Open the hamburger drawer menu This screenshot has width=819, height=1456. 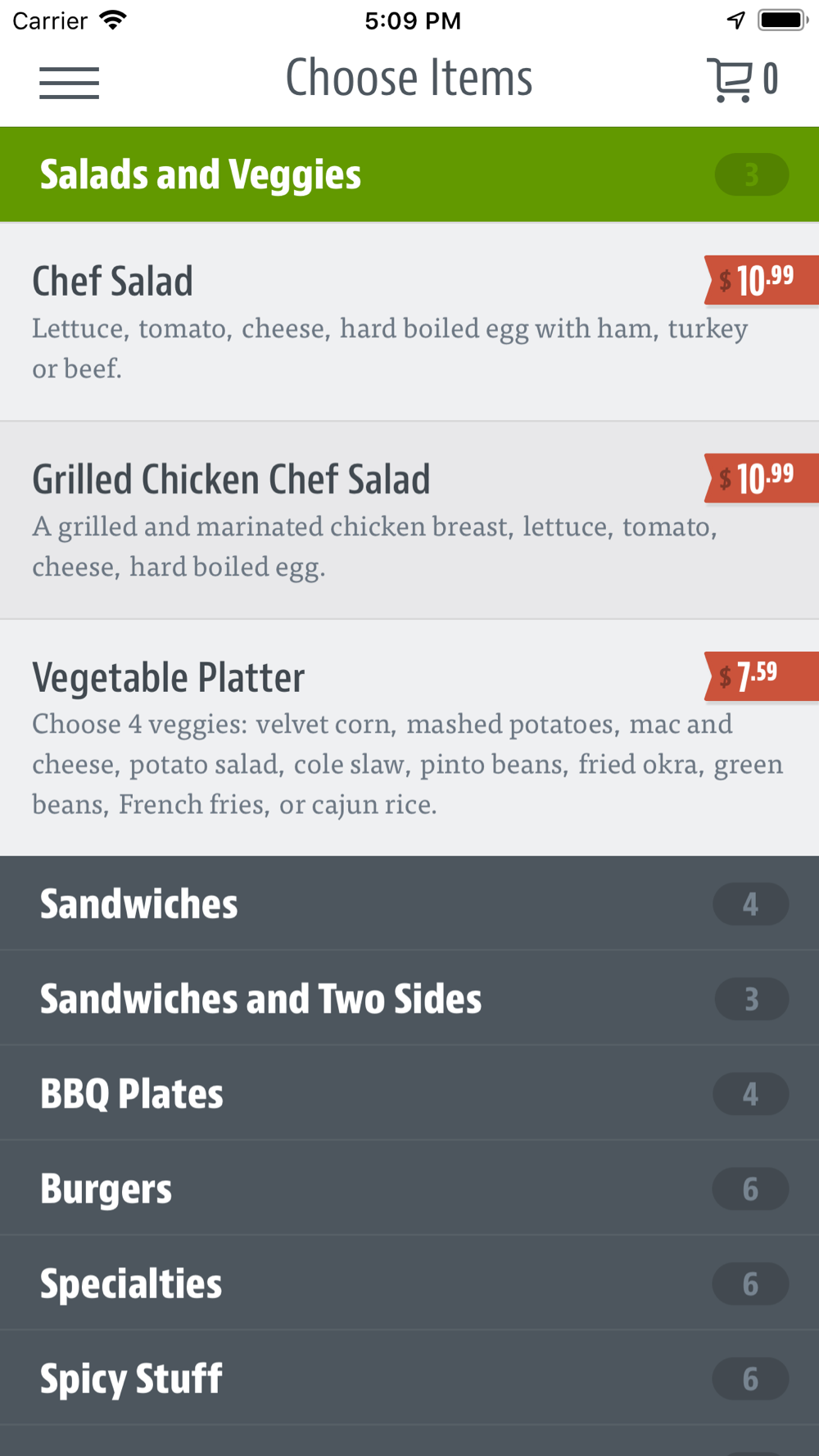point(70,83)
